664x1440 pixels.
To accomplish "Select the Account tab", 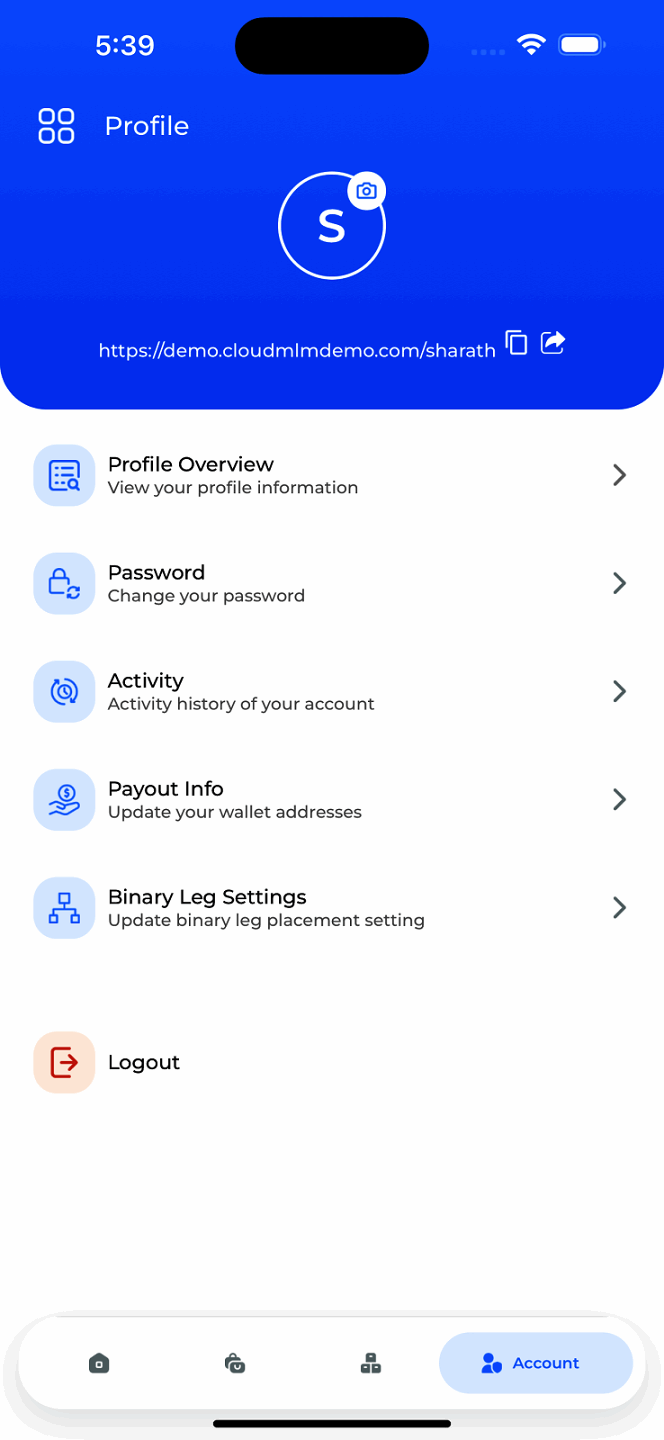I will pos(535,1363).
